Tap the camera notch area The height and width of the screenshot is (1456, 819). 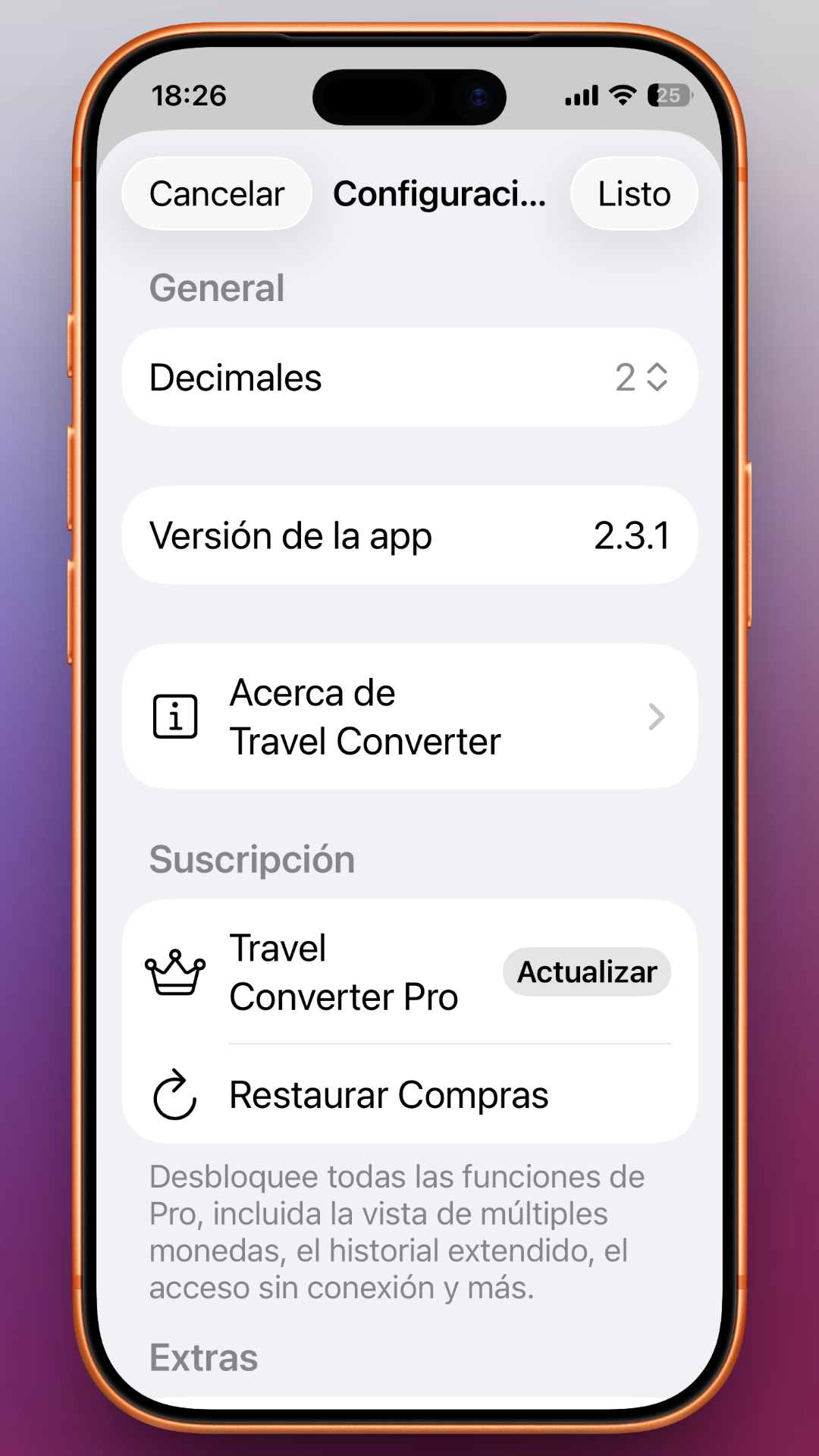(x=408, y=96)
